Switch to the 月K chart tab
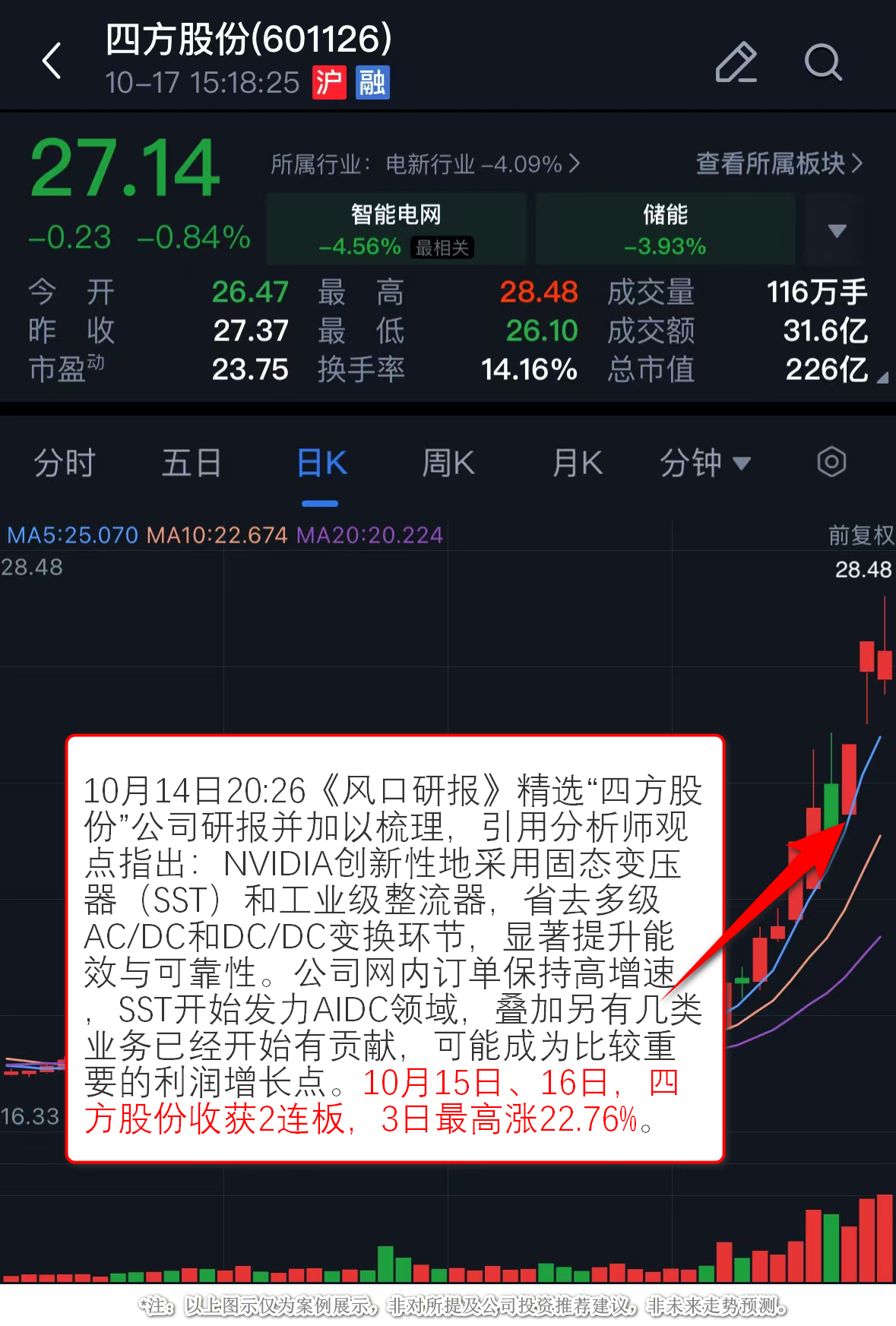This screenshot has height=1326, width=896. [578, 463]
